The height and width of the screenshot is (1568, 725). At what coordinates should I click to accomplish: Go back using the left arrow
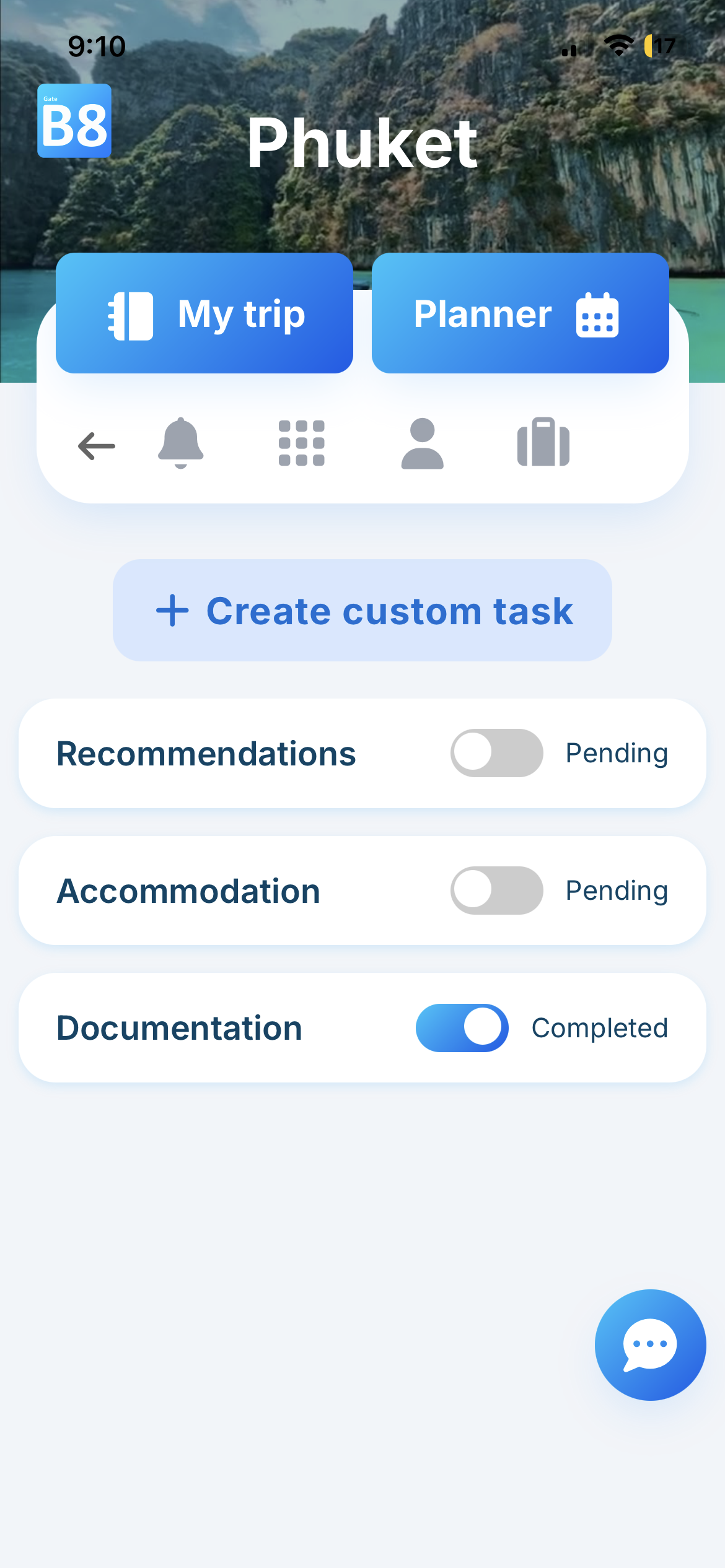click(x=97, y=446)
